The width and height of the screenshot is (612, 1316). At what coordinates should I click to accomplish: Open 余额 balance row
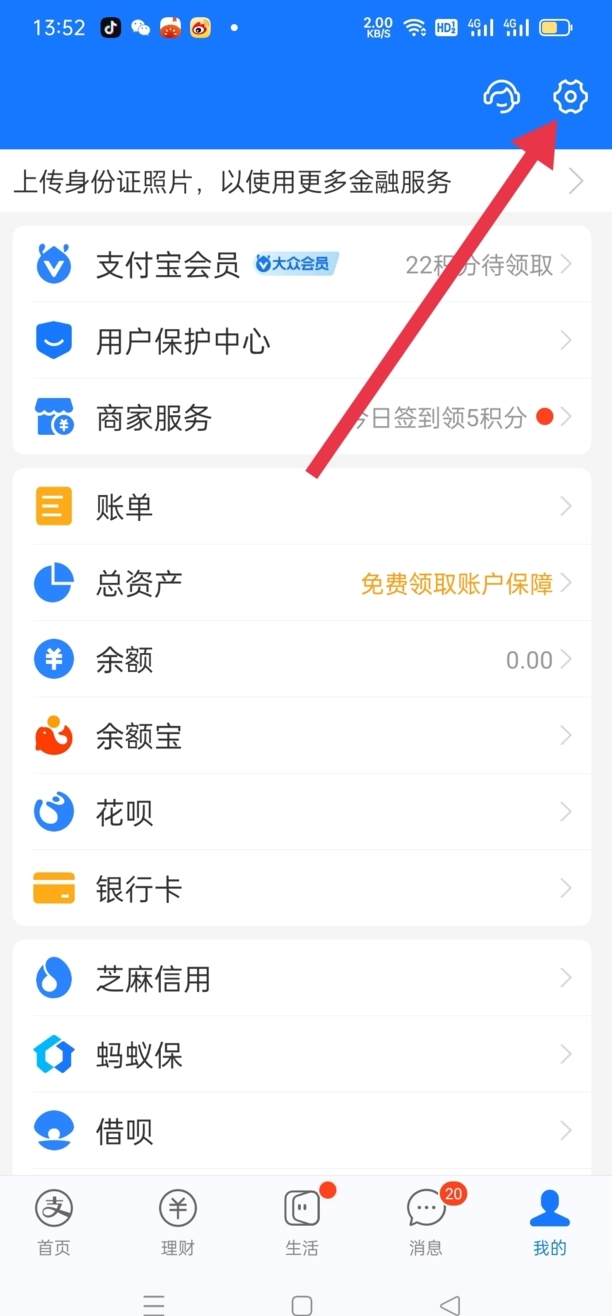click(300, 660)
